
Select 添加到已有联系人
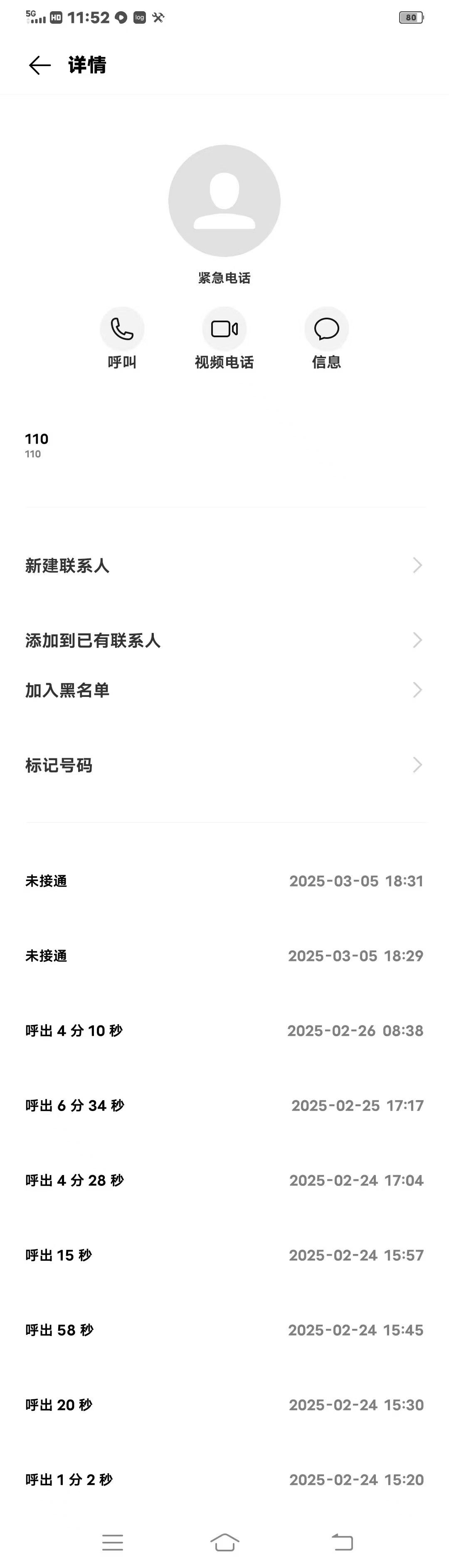pyautogui.click(x=224, y=640)
